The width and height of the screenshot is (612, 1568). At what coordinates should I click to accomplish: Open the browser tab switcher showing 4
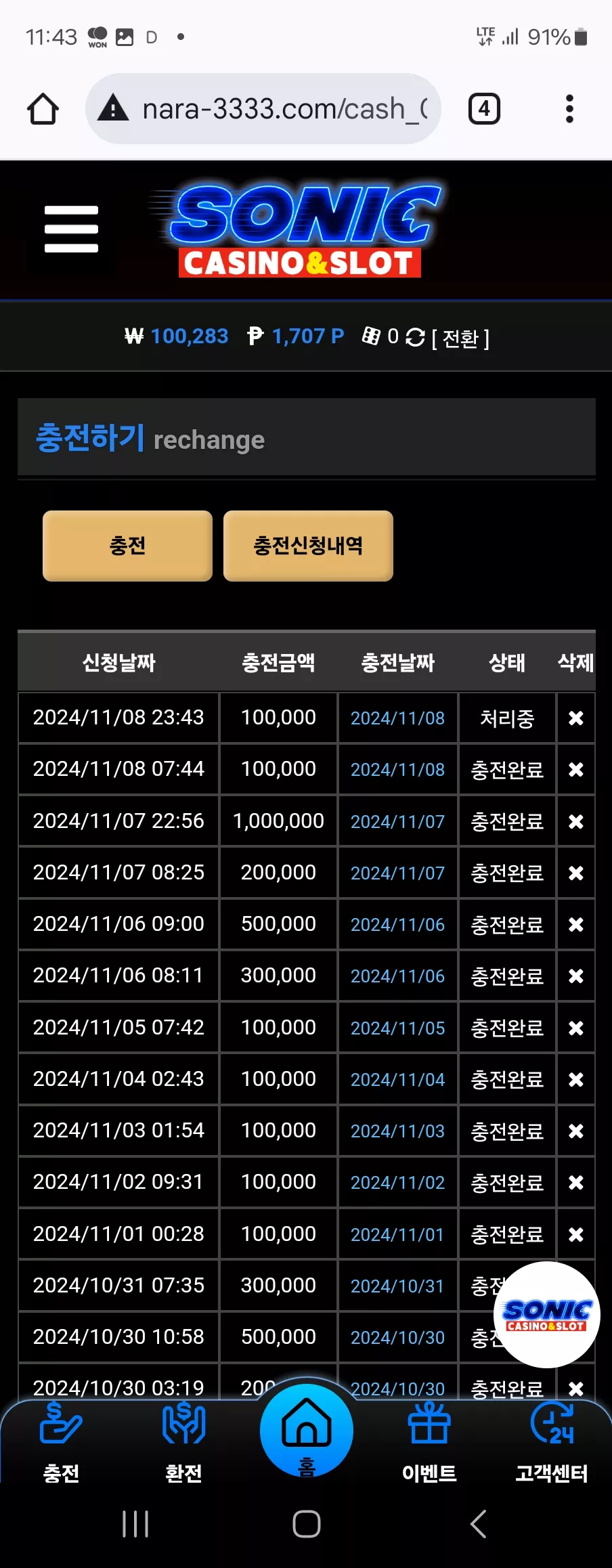click(x=484, y=109)
